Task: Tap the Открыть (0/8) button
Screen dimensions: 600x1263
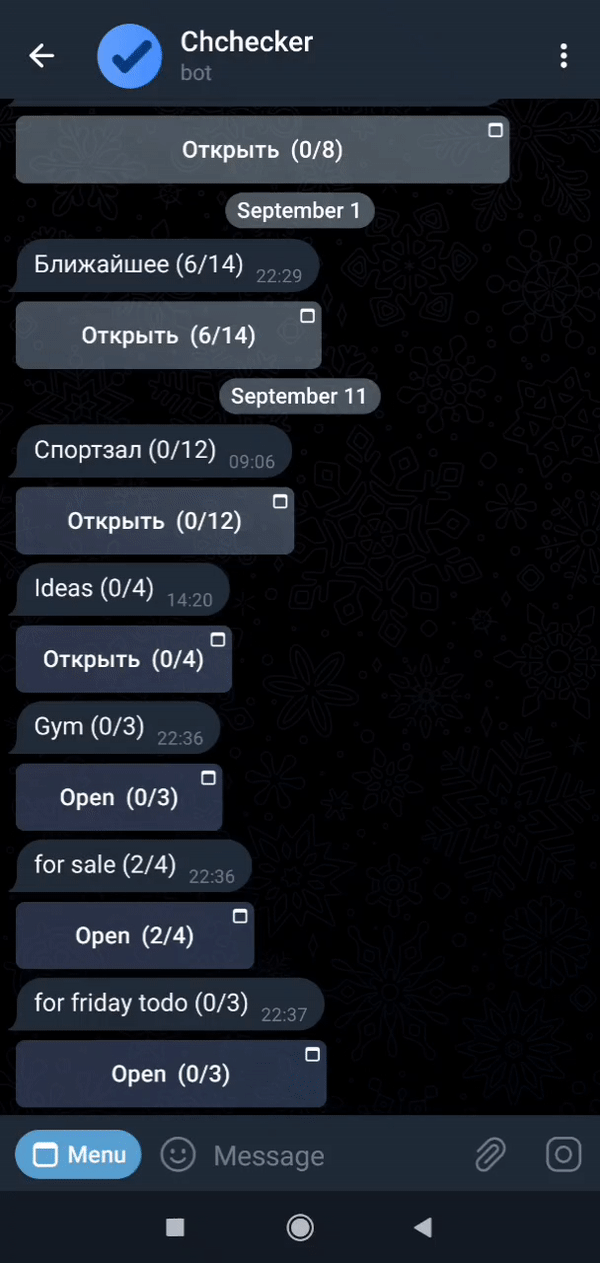Action: pos(262,150)
